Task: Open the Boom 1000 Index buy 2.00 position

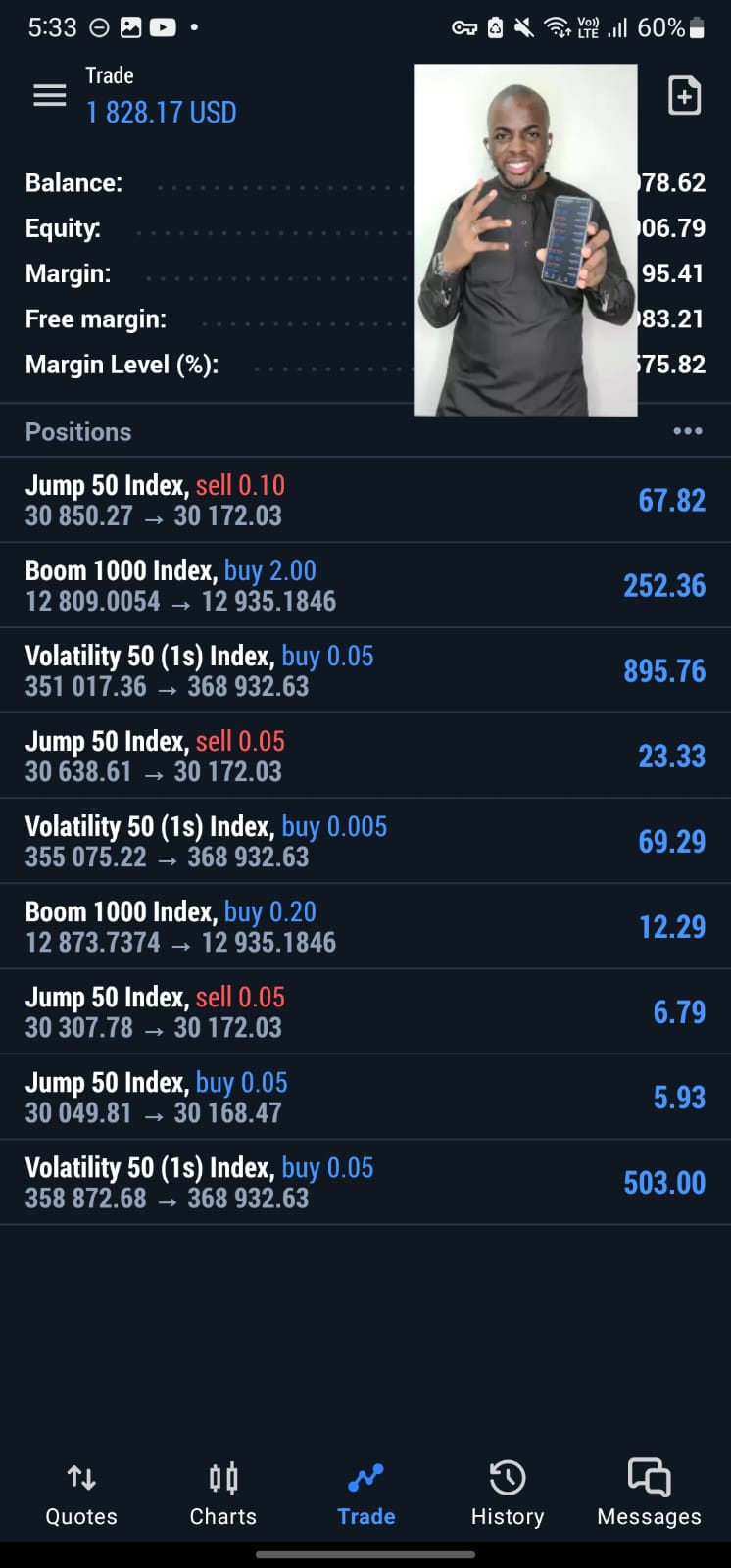Action: [x=365, y=585]
